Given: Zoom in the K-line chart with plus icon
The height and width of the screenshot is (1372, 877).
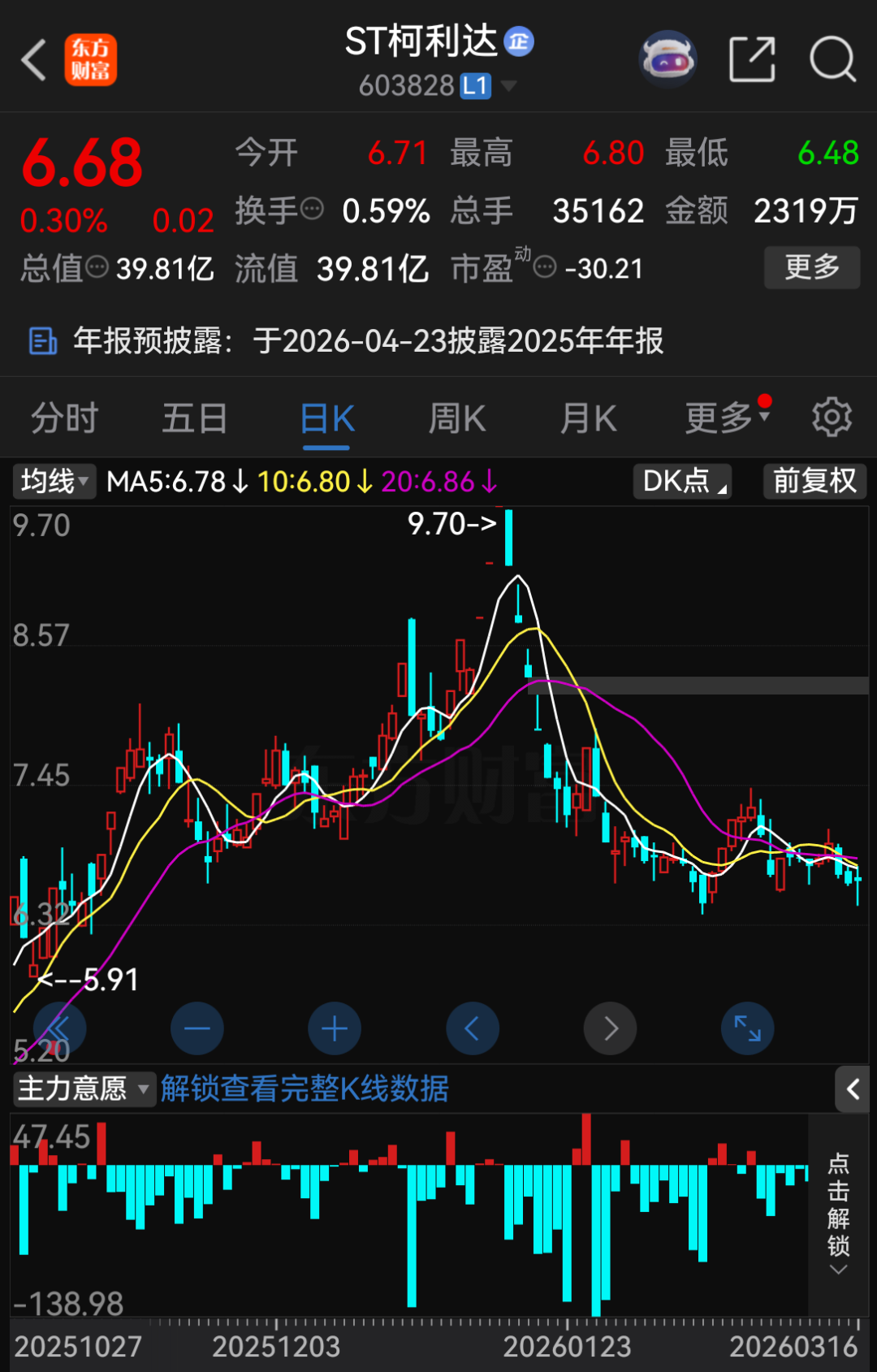Looking at the screenshot, I should point(335,1028).
